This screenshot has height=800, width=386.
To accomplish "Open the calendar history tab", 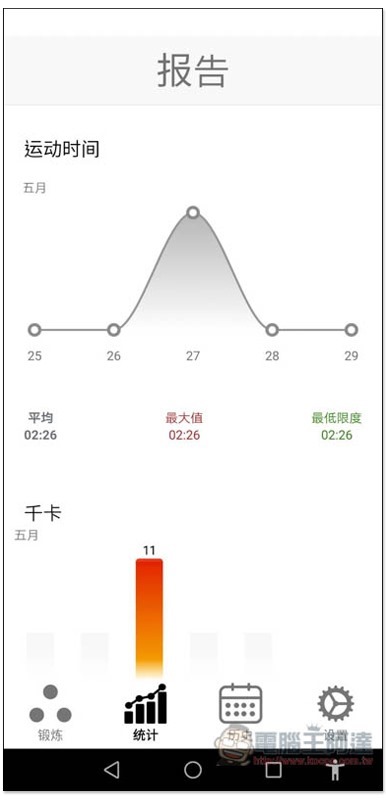I will tap(240, 712).
